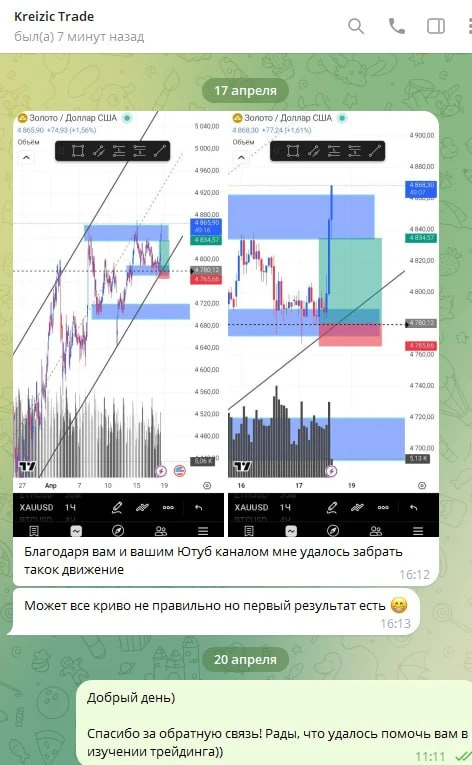Open the left gold chart image

(x=119, y=324)
